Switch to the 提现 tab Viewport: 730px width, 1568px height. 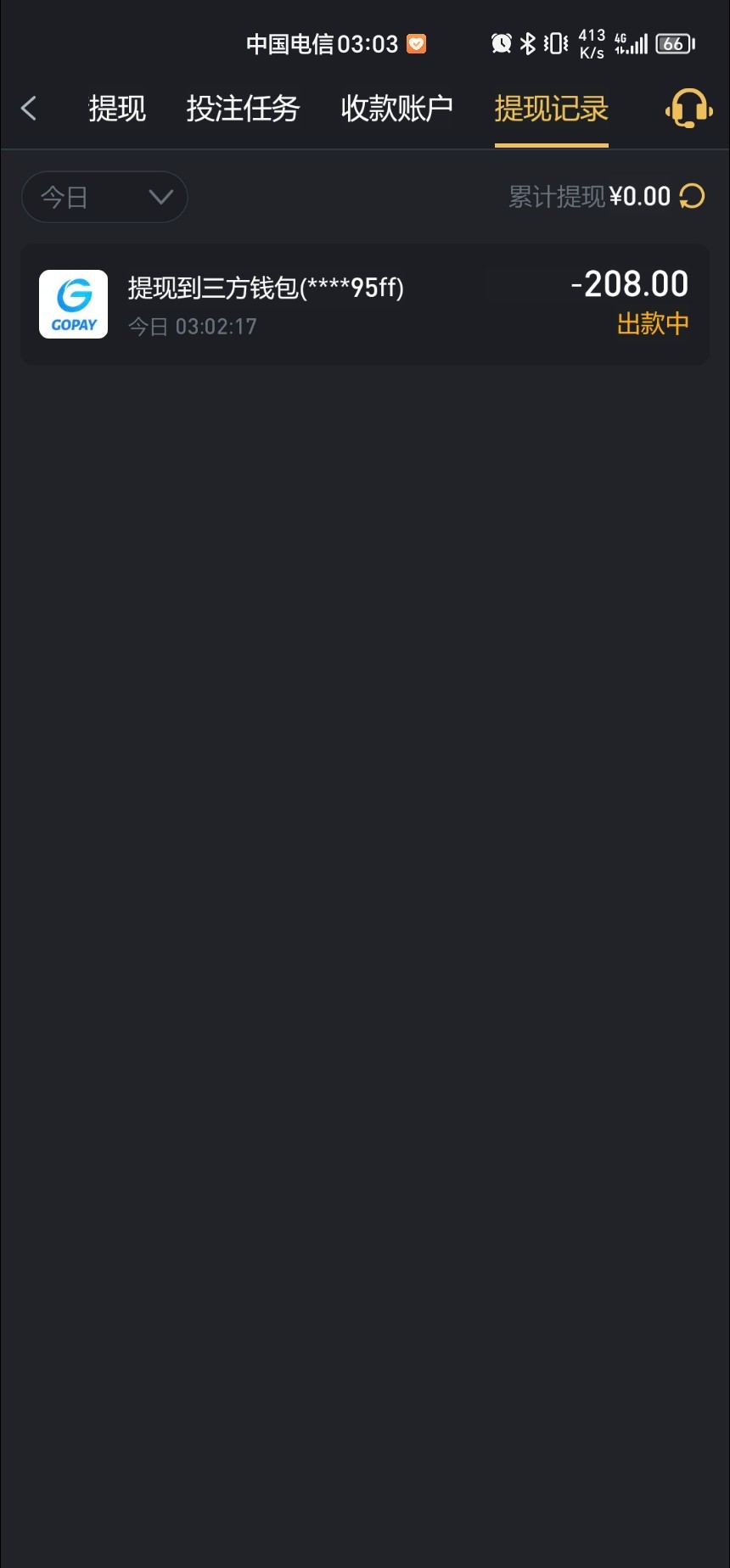click(117, 109)
